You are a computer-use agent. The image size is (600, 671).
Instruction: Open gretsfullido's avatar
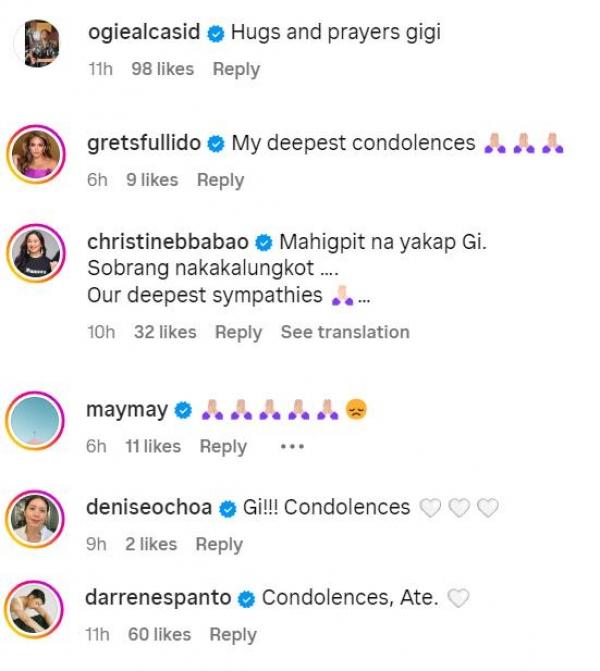[x=41, y=155]
